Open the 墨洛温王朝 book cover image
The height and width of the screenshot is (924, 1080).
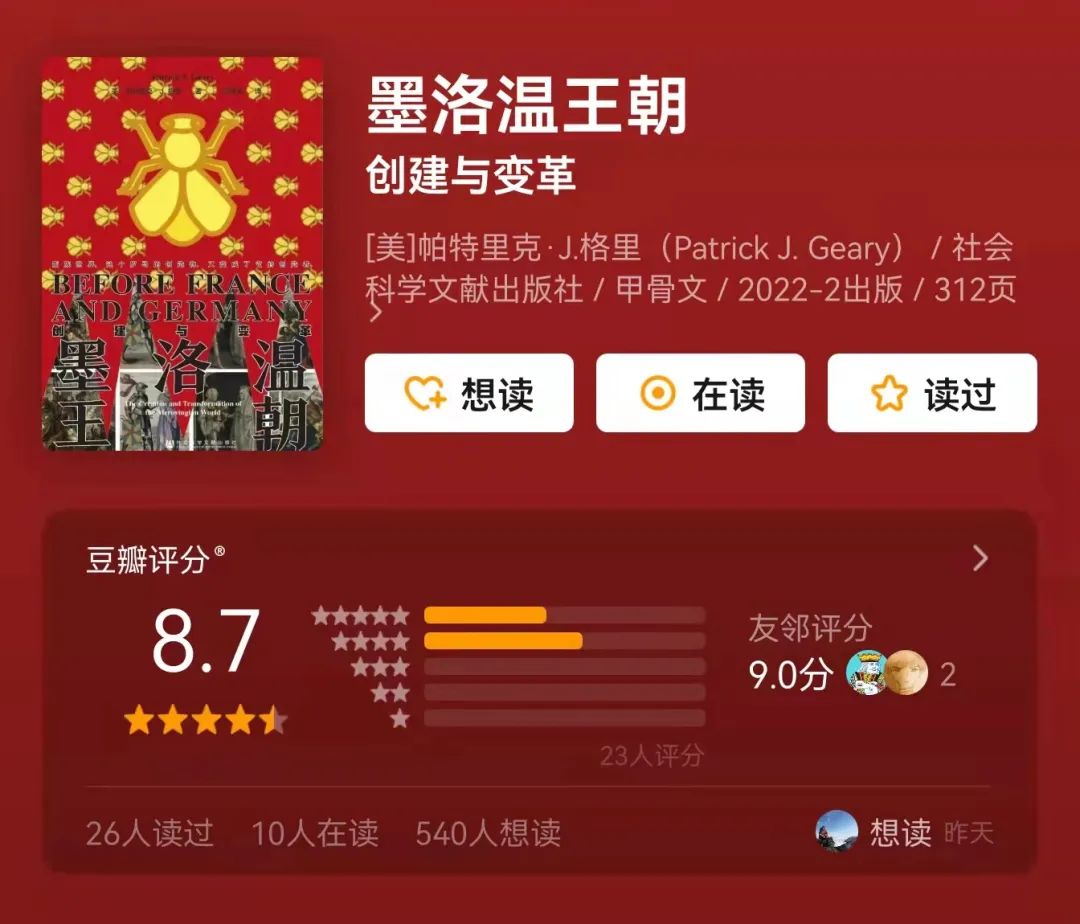(x=182, y=254)
